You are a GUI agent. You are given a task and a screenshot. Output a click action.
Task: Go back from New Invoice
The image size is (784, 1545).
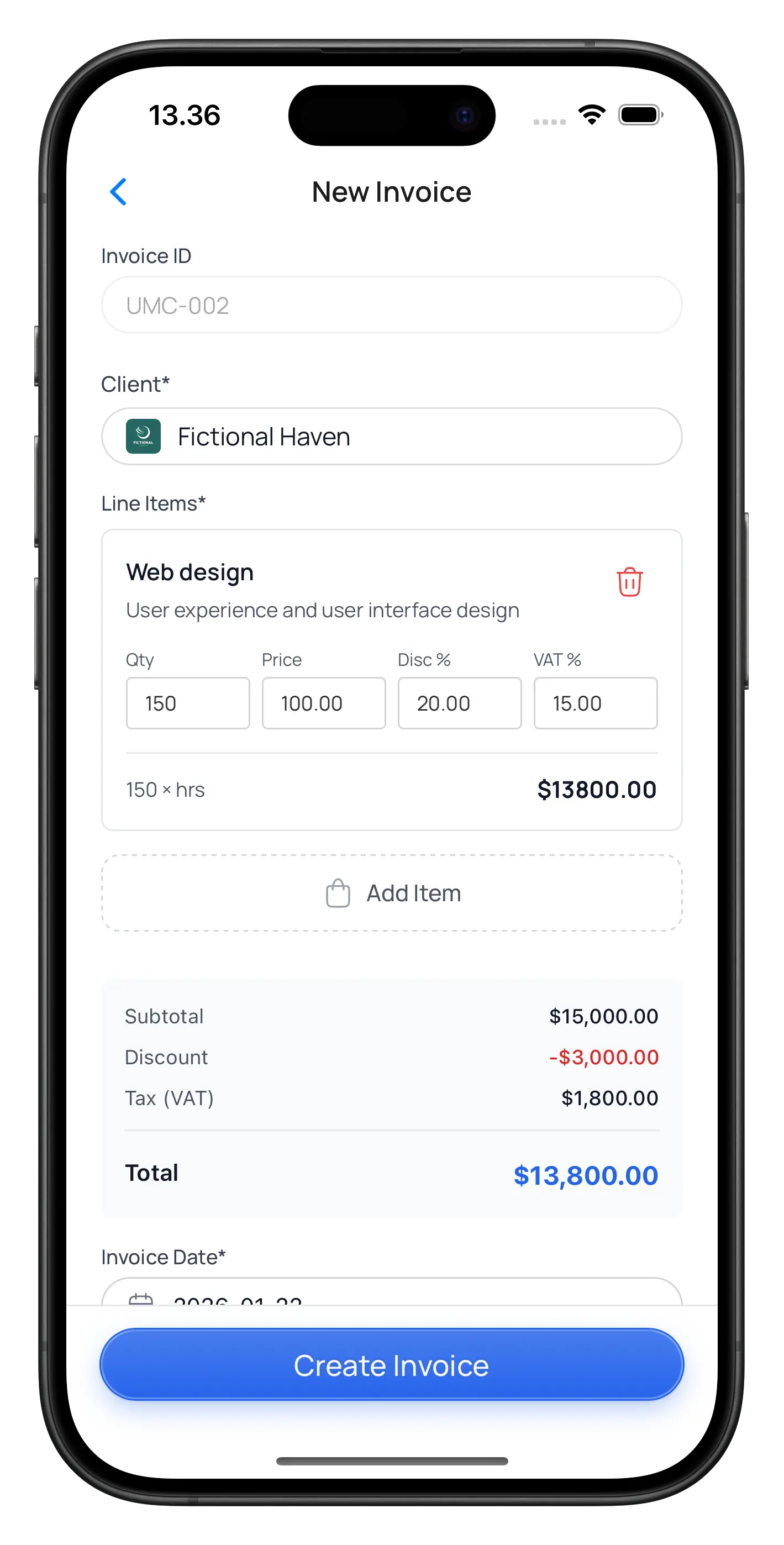click(118, 192)
